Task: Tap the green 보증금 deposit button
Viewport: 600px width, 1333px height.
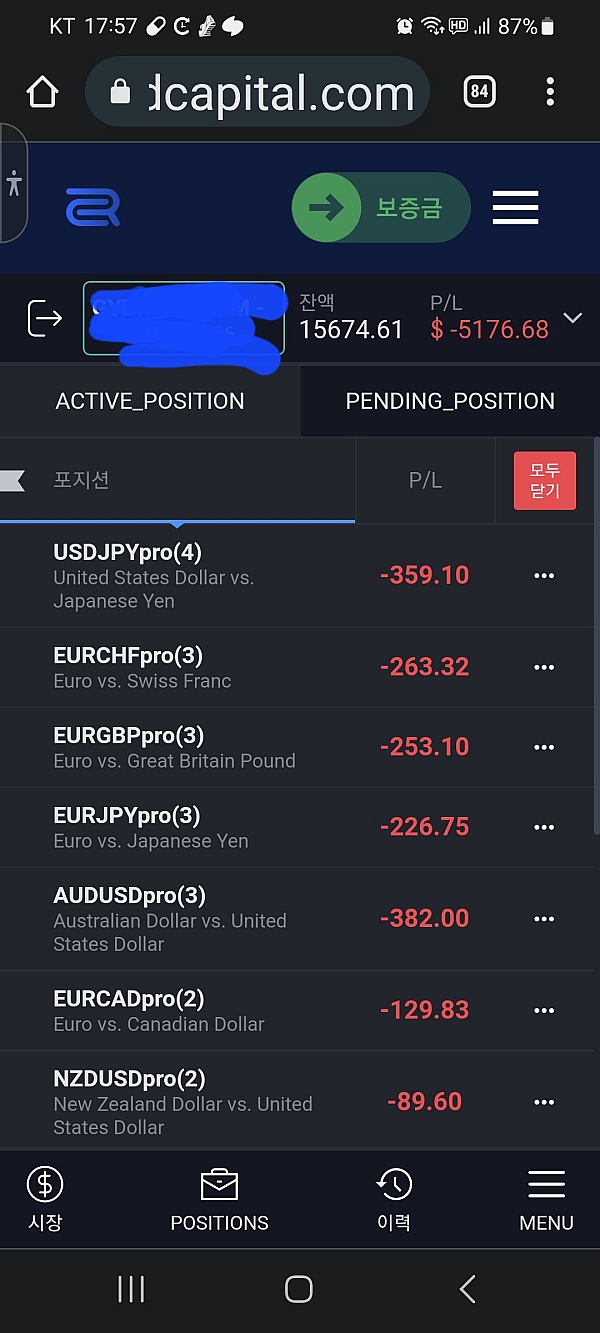Action: (x=381, y=208)
